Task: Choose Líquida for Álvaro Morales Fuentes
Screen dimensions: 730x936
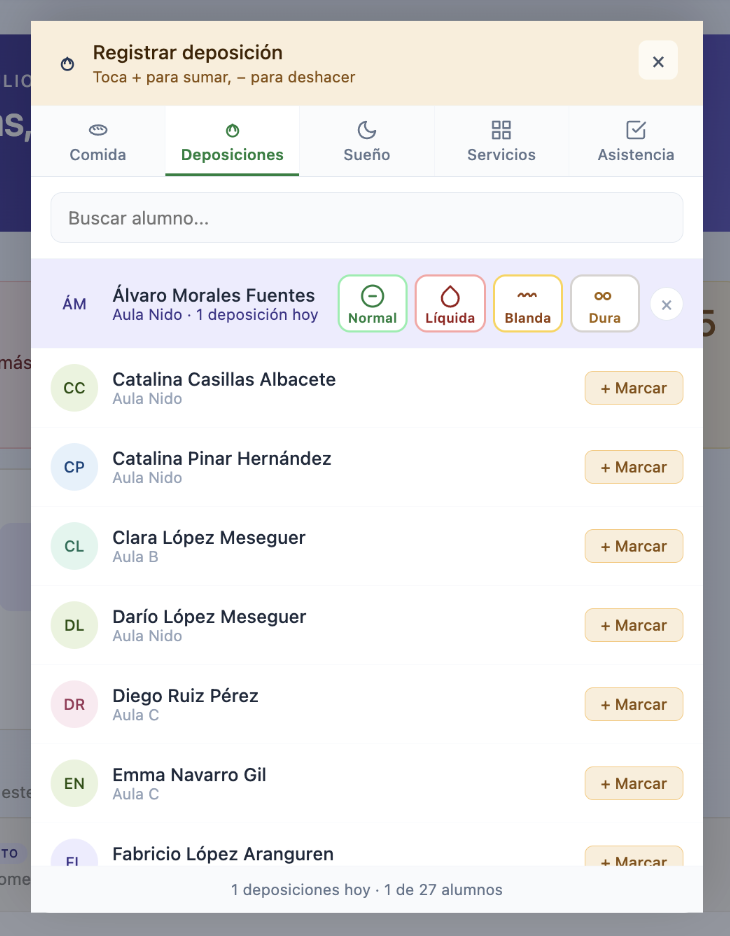Action: (450, 304)
